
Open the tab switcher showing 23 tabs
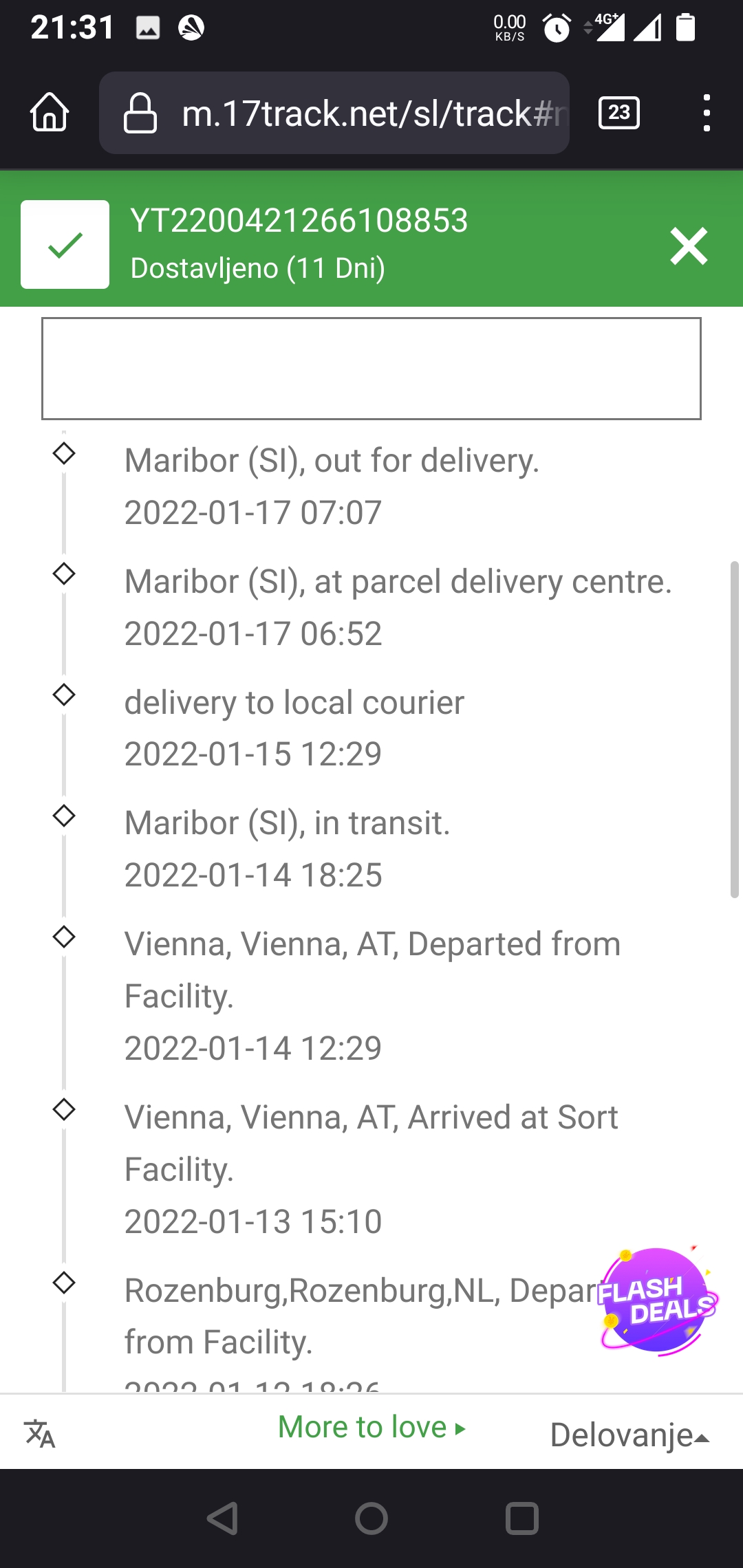pyautogui.click(x=619, y=113)
